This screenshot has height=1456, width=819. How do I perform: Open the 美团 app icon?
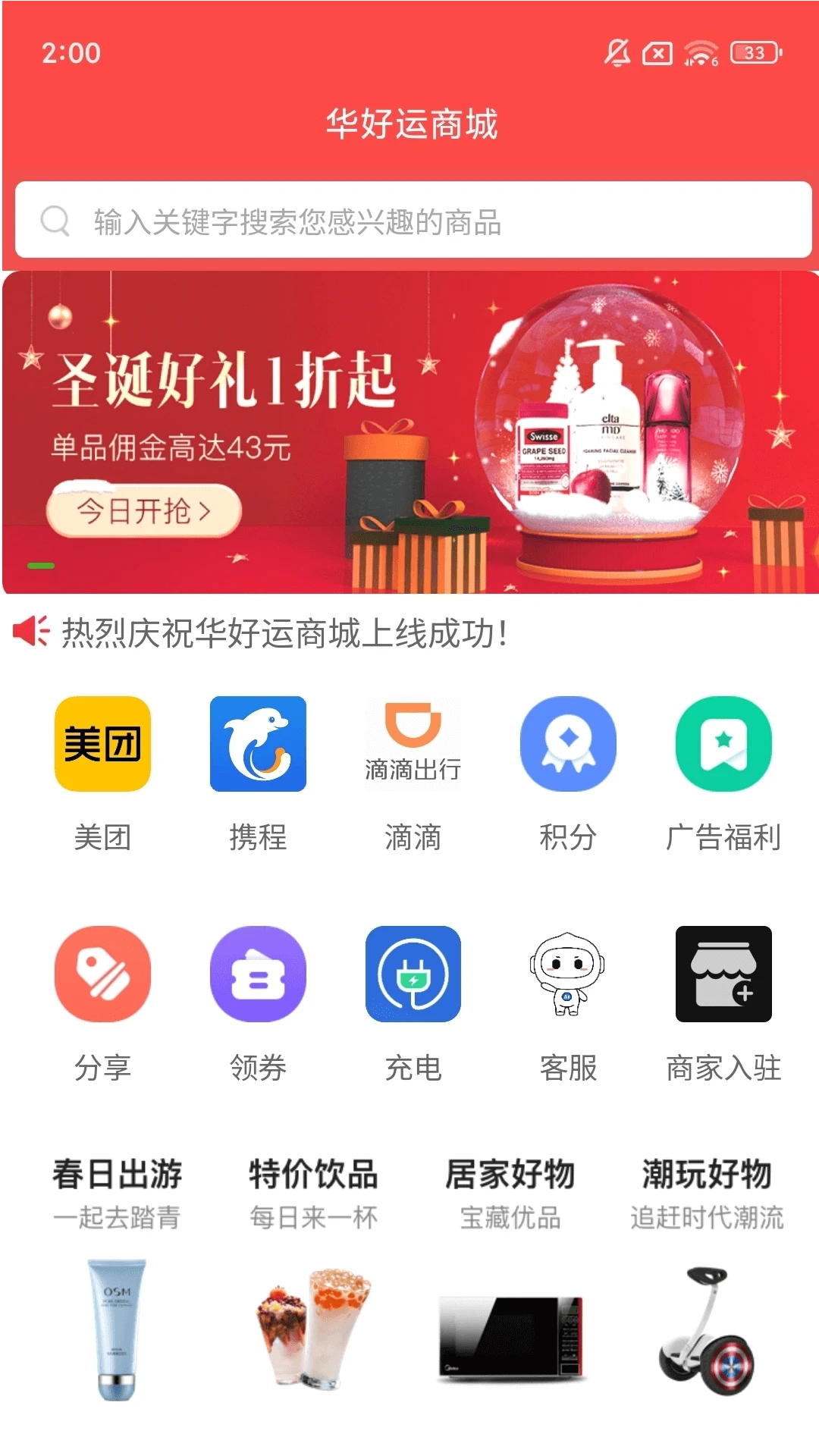pos(102,743)
